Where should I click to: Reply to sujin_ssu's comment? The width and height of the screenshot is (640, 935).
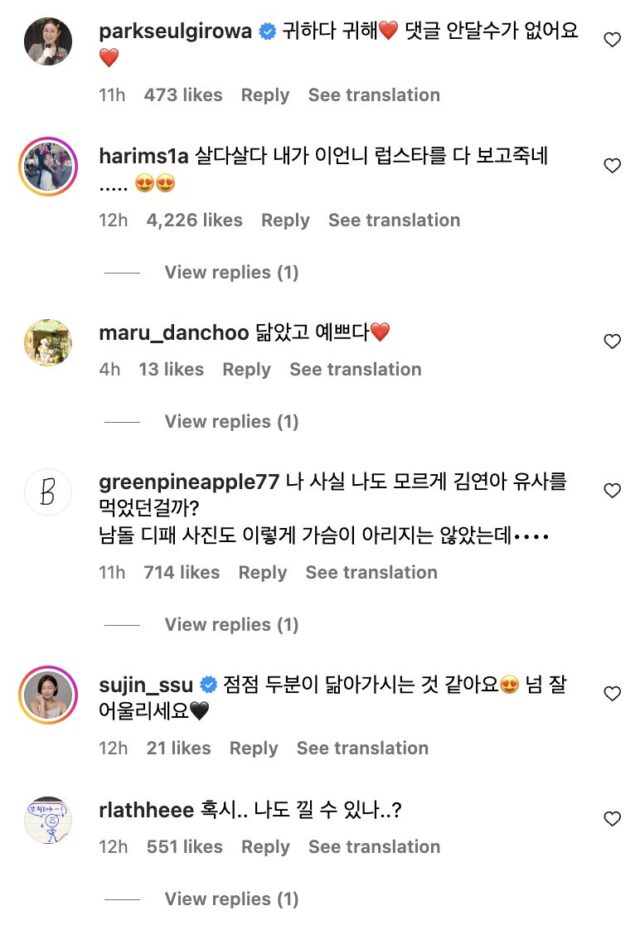pyautogui.click(x=253, y=748)
